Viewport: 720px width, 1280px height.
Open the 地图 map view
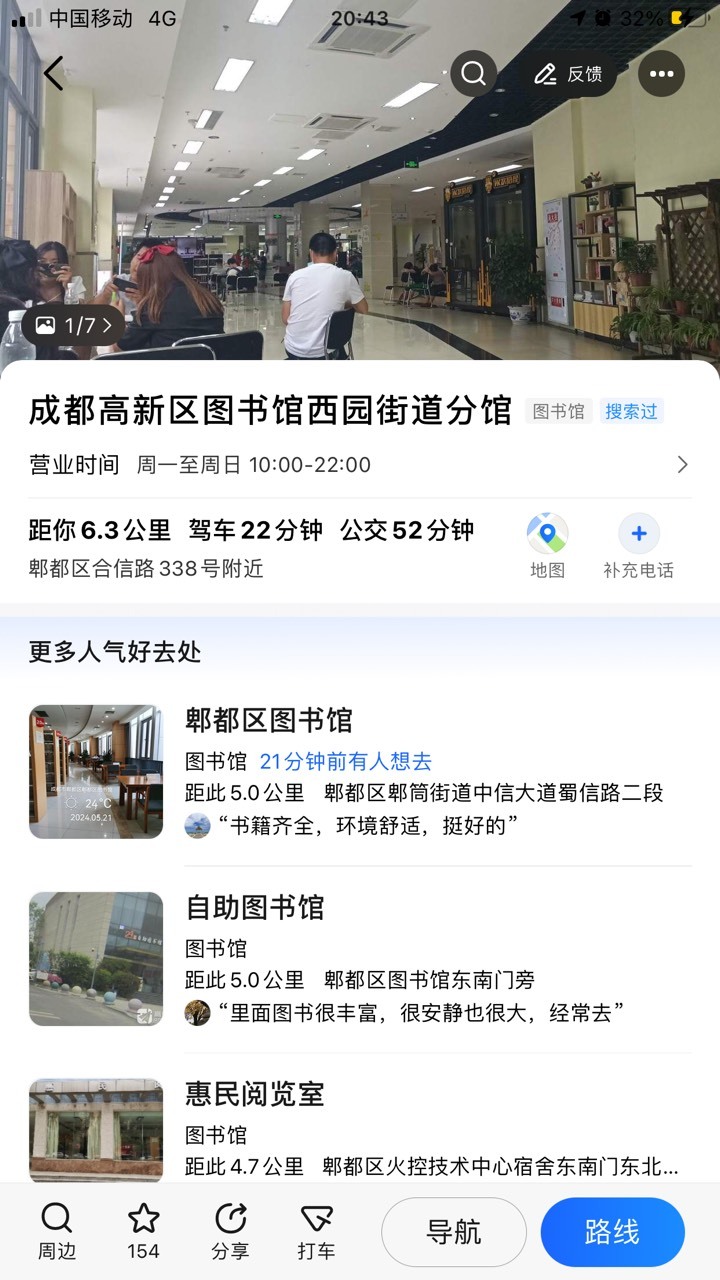(547, 546)
